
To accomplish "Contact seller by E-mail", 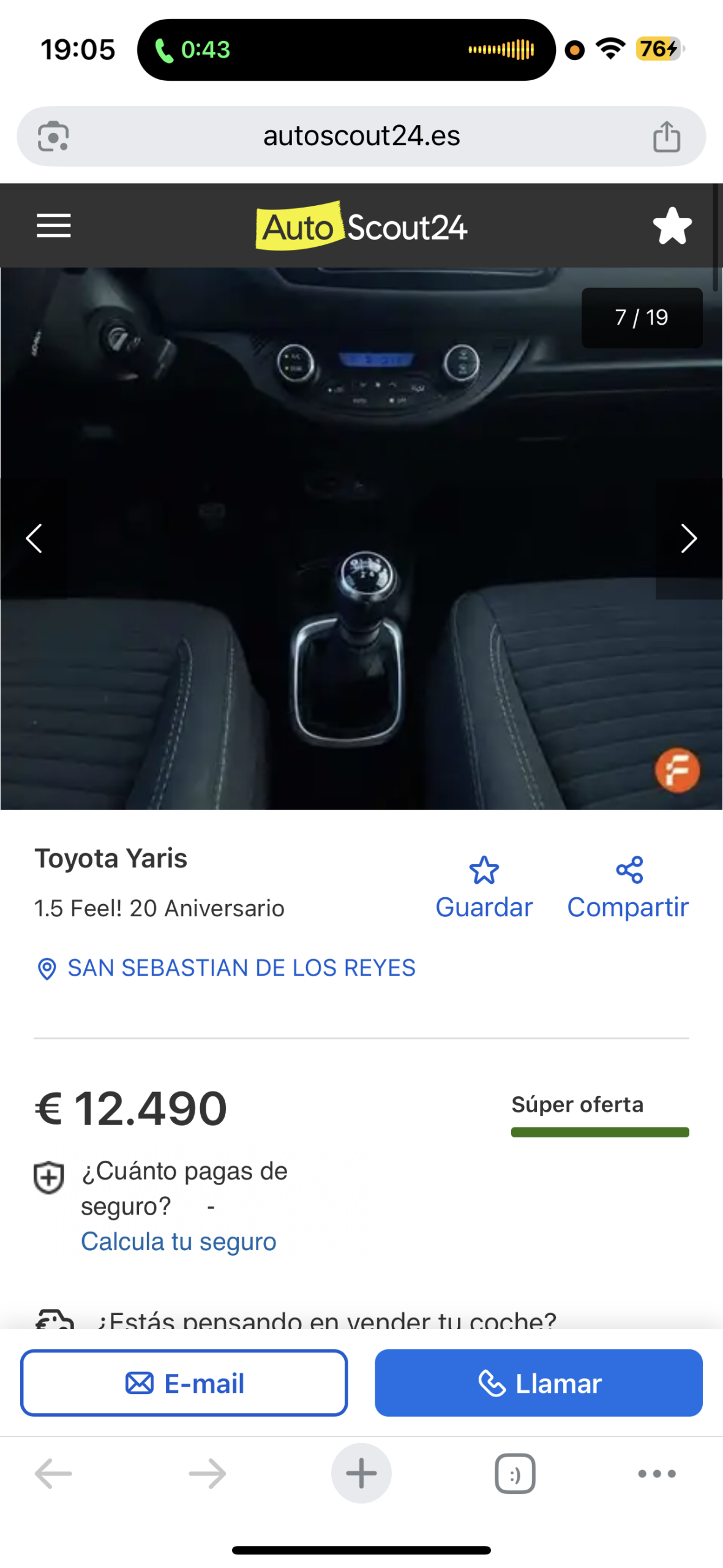I will pos(184,1383).
